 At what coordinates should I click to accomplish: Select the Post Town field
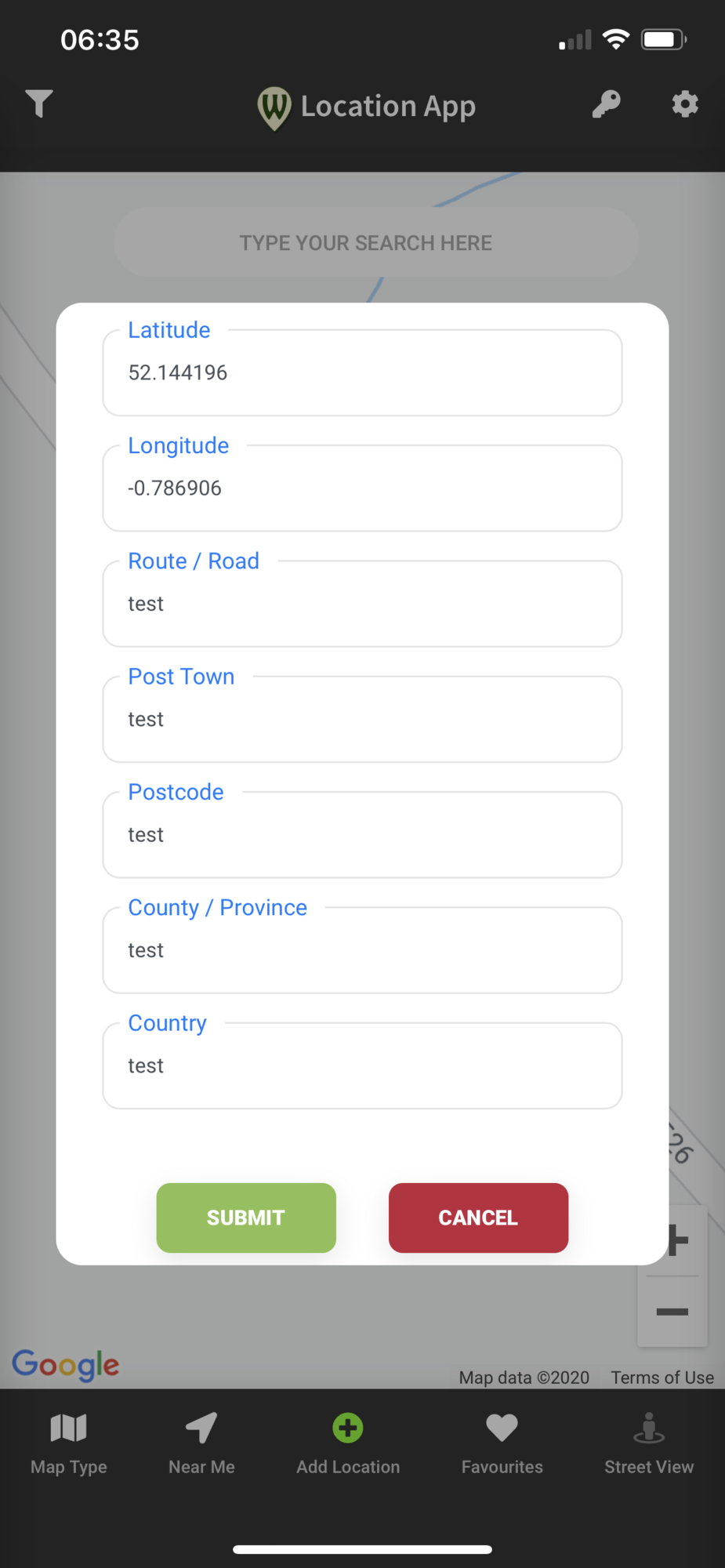(362, 720)
